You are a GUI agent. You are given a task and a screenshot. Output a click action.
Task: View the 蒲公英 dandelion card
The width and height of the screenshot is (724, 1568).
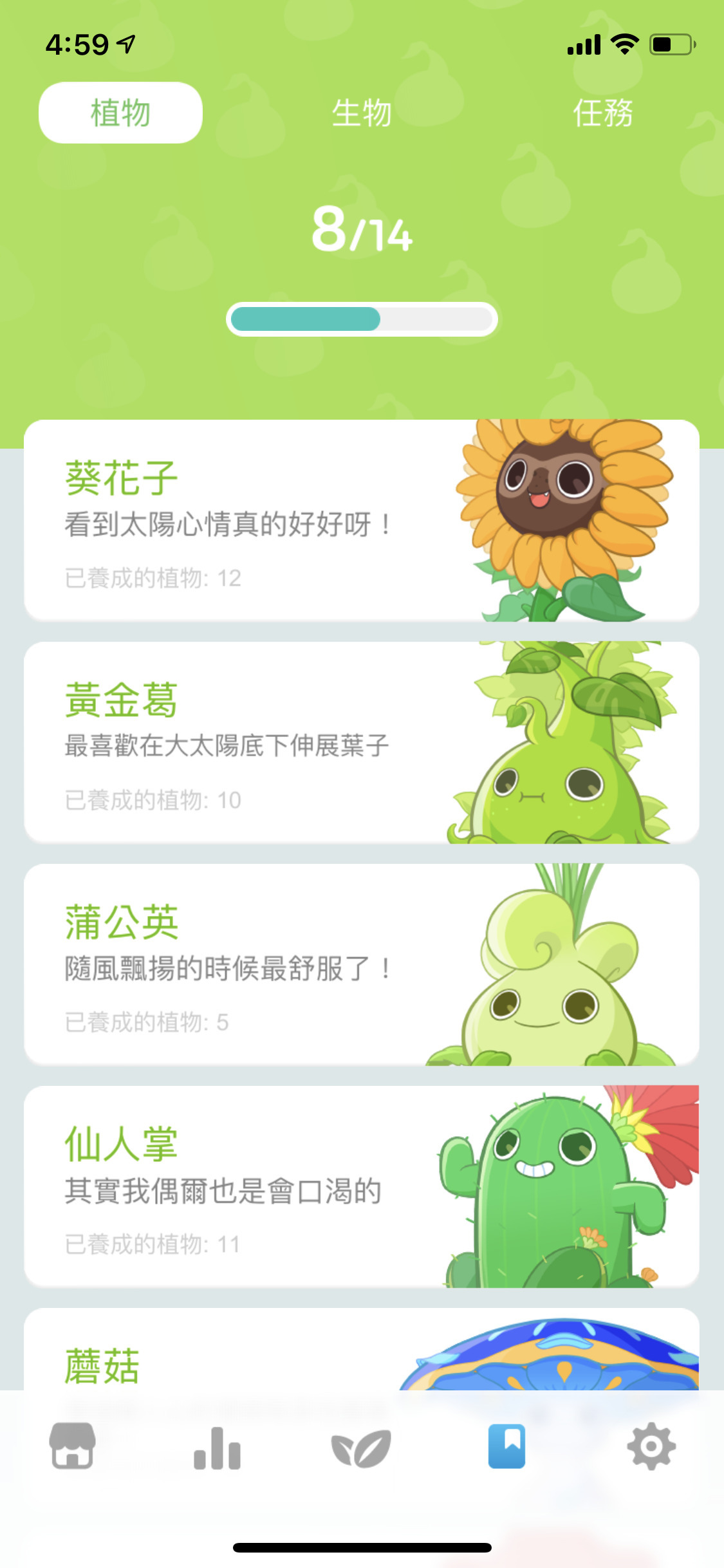tap(361, 964)
